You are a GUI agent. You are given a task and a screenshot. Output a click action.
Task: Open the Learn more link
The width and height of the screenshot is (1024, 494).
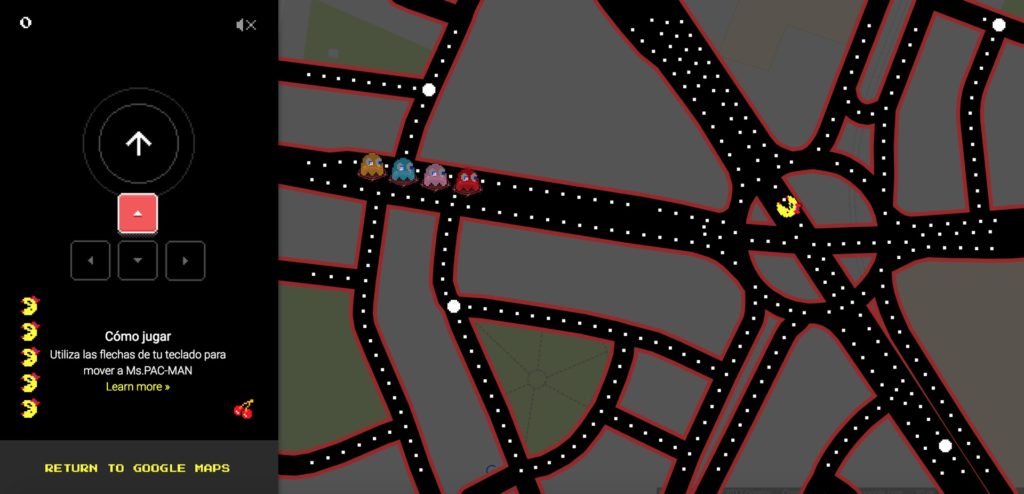coord(138,387)
